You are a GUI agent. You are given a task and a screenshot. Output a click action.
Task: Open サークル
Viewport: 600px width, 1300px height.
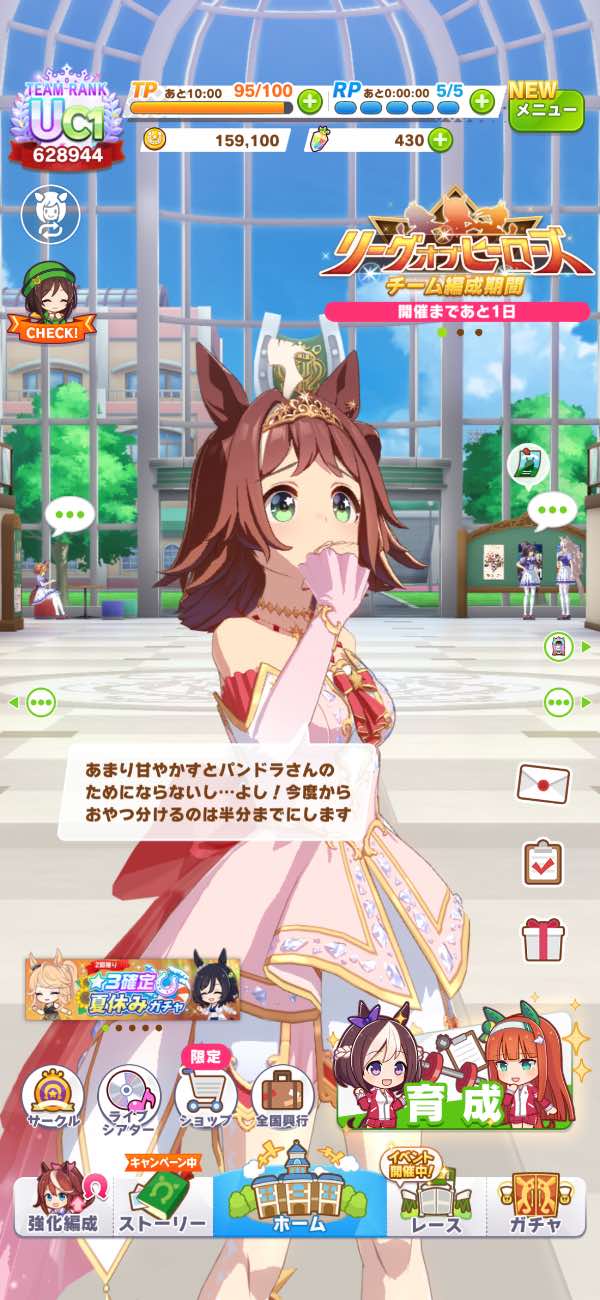point(52,1098)
